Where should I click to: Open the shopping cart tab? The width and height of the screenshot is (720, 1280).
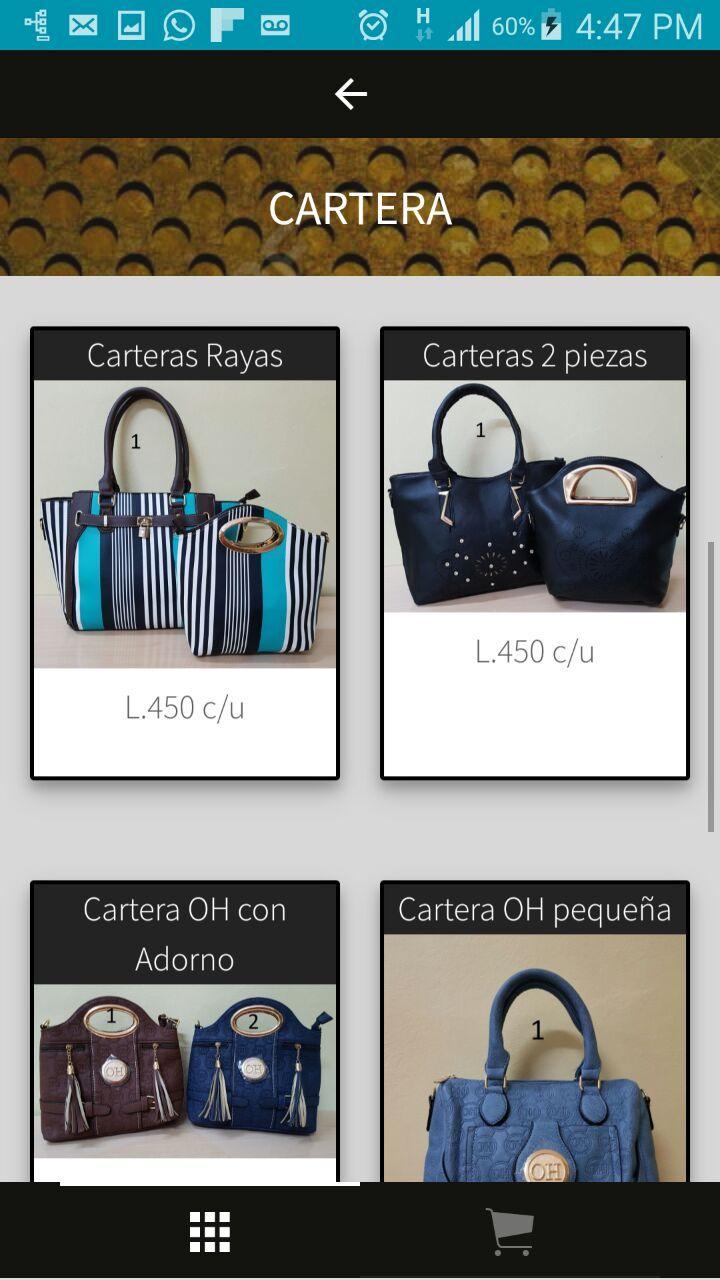[x=510, y=1232]
